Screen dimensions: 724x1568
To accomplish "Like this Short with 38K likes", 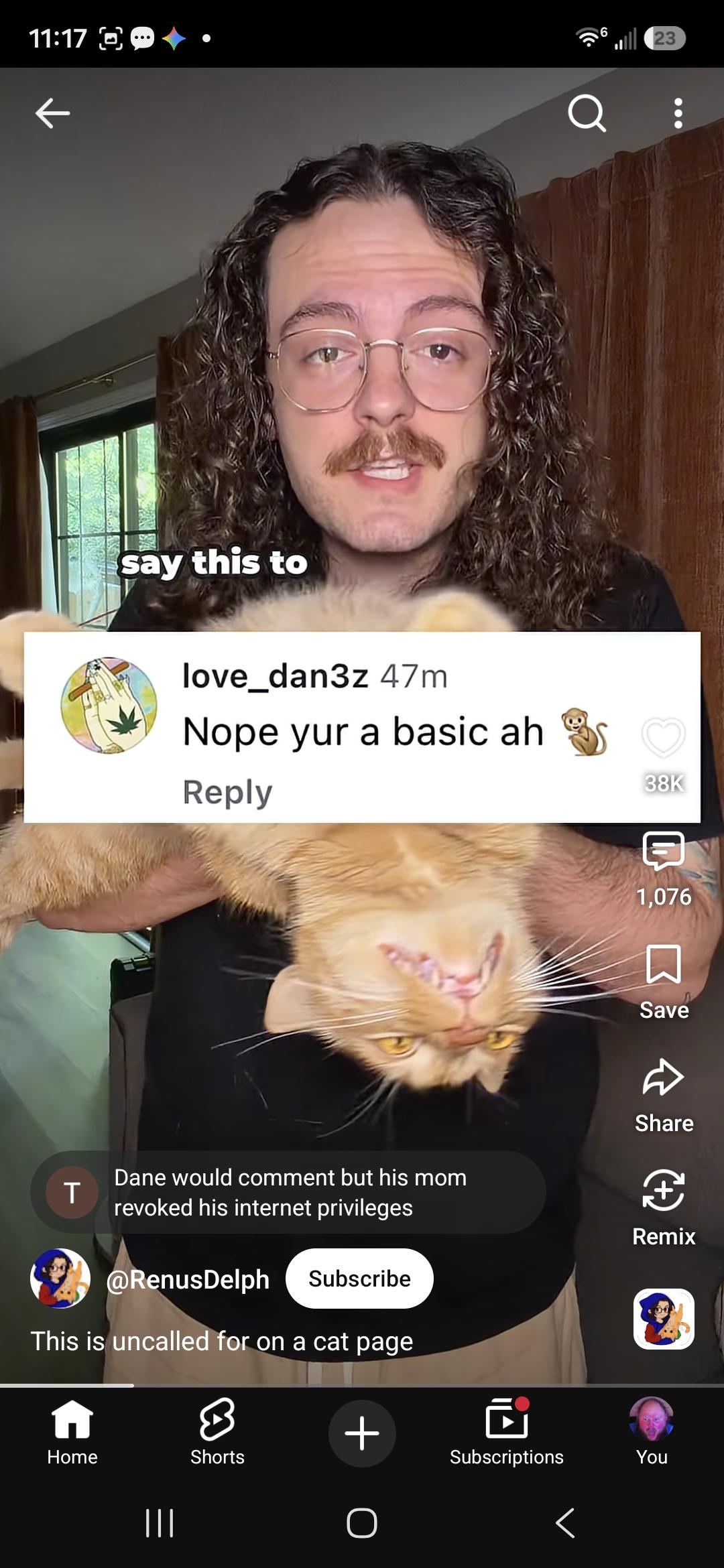I will click(664, 738).
